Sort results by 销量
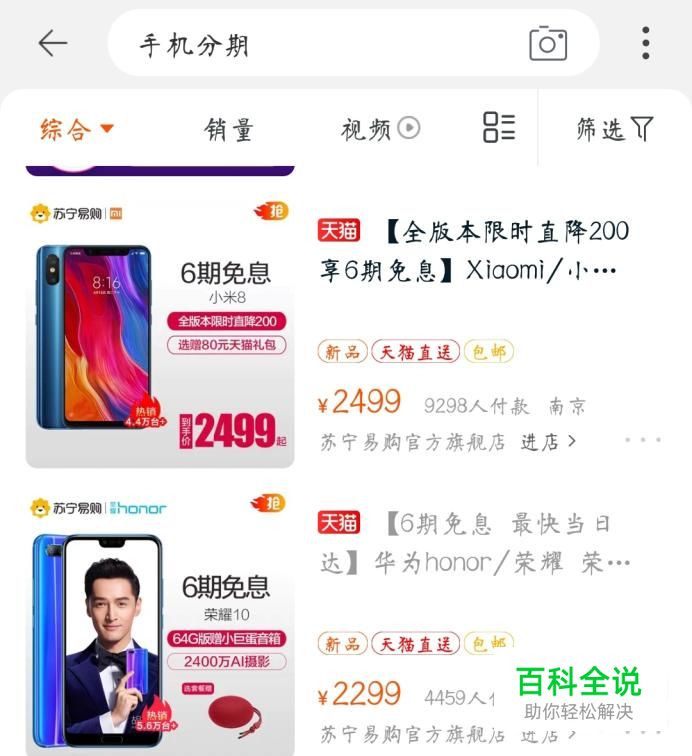 tap(229, 128)
